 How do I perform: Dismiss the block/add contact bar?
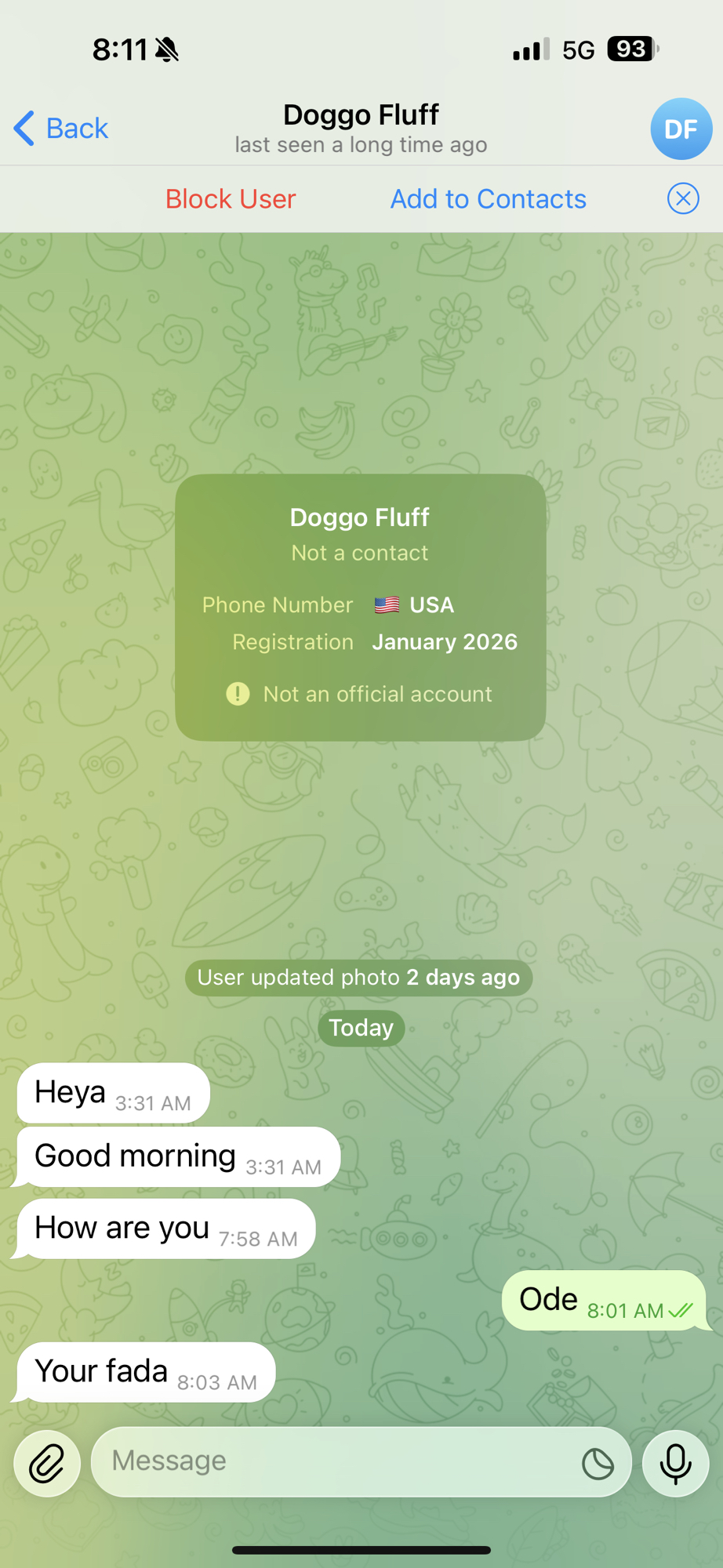point(683,198)
